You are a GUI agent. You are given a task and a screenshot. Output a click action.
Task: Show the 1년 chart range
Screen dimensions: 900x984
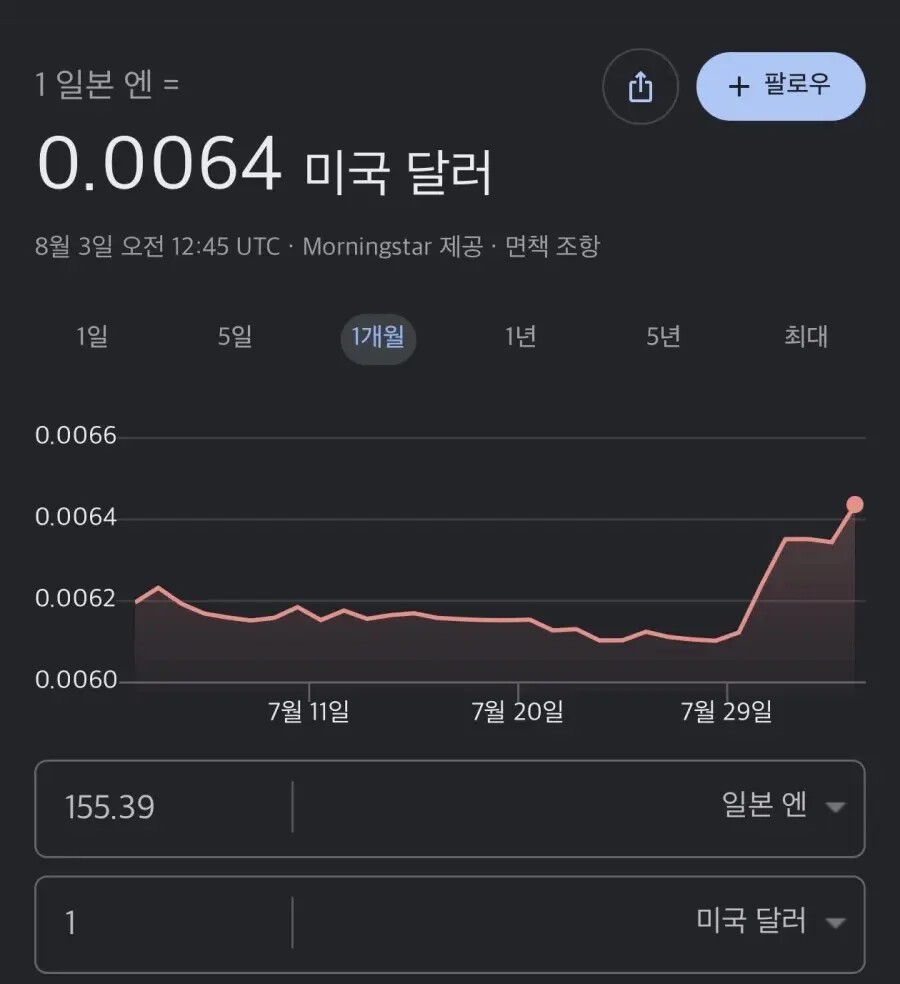(x=520, y=337)
